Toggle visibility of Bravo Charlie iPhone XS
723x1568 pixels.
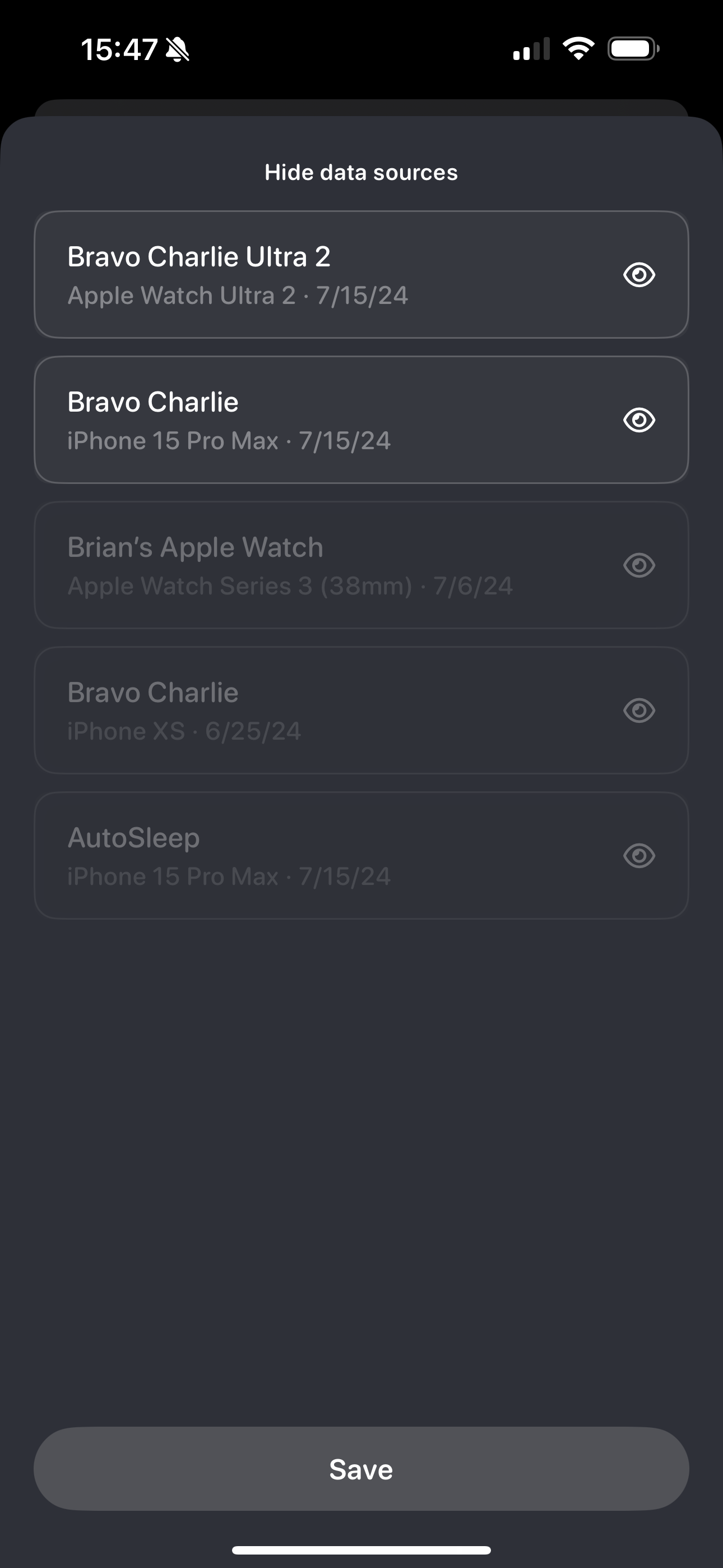pos(639,711)
